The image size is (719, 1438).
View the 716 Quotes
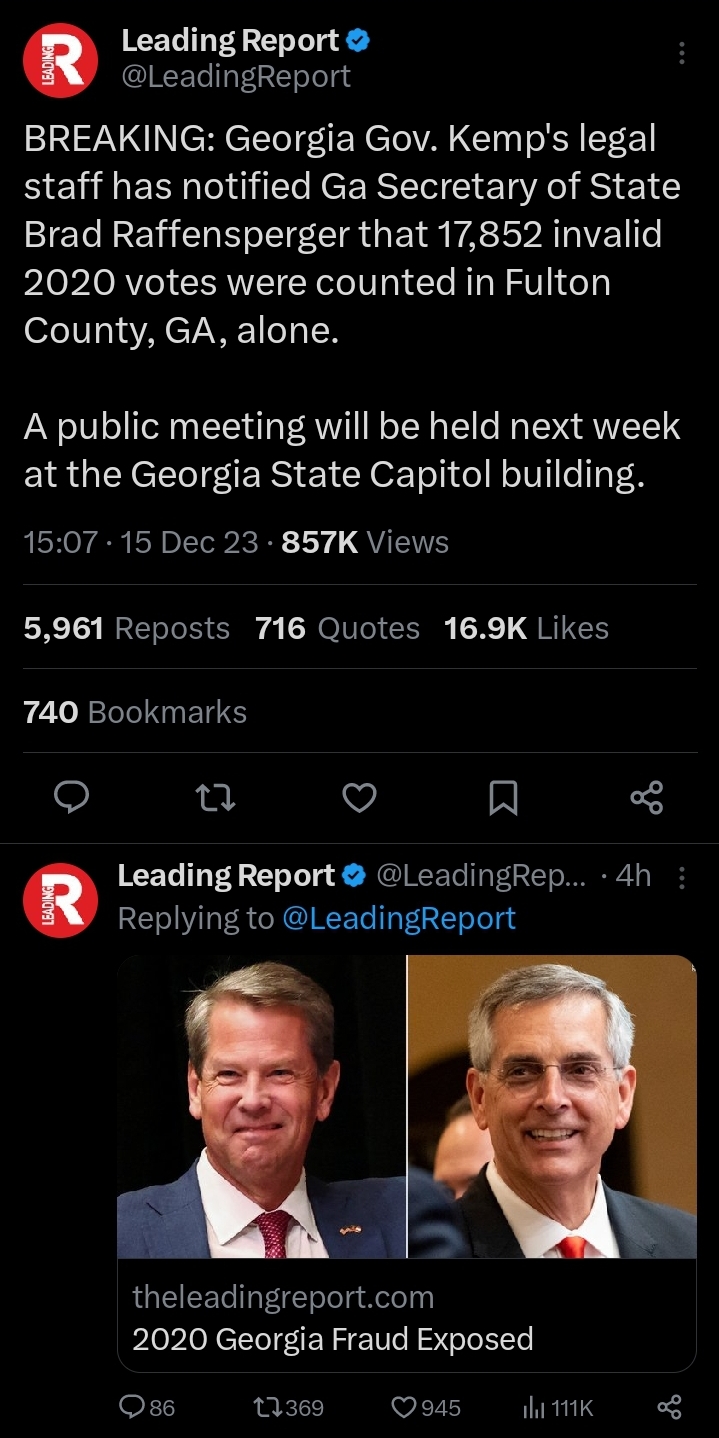coord(338,628)
